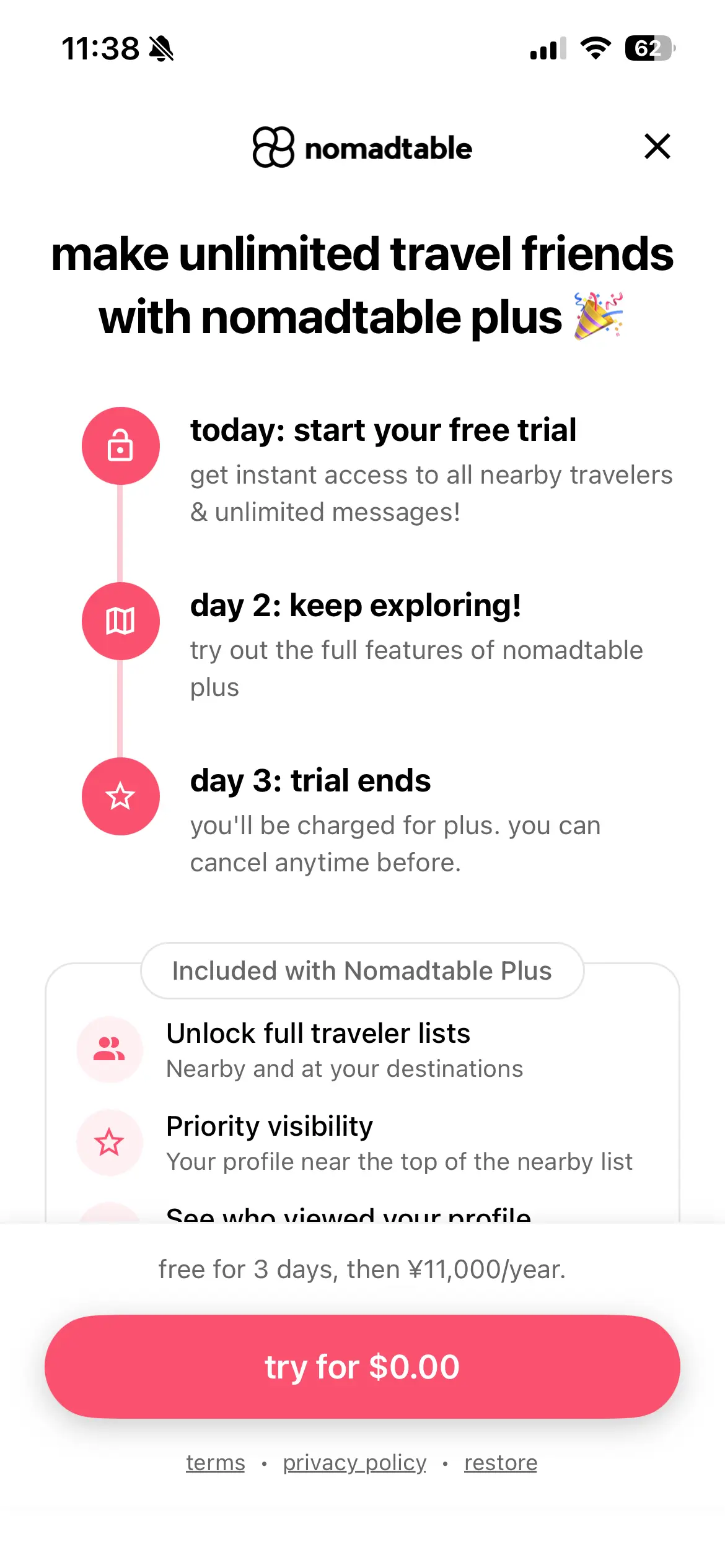Open the privacy policy link
The height and width of the screenshot is (1568, 725).
click(354, 1462)
